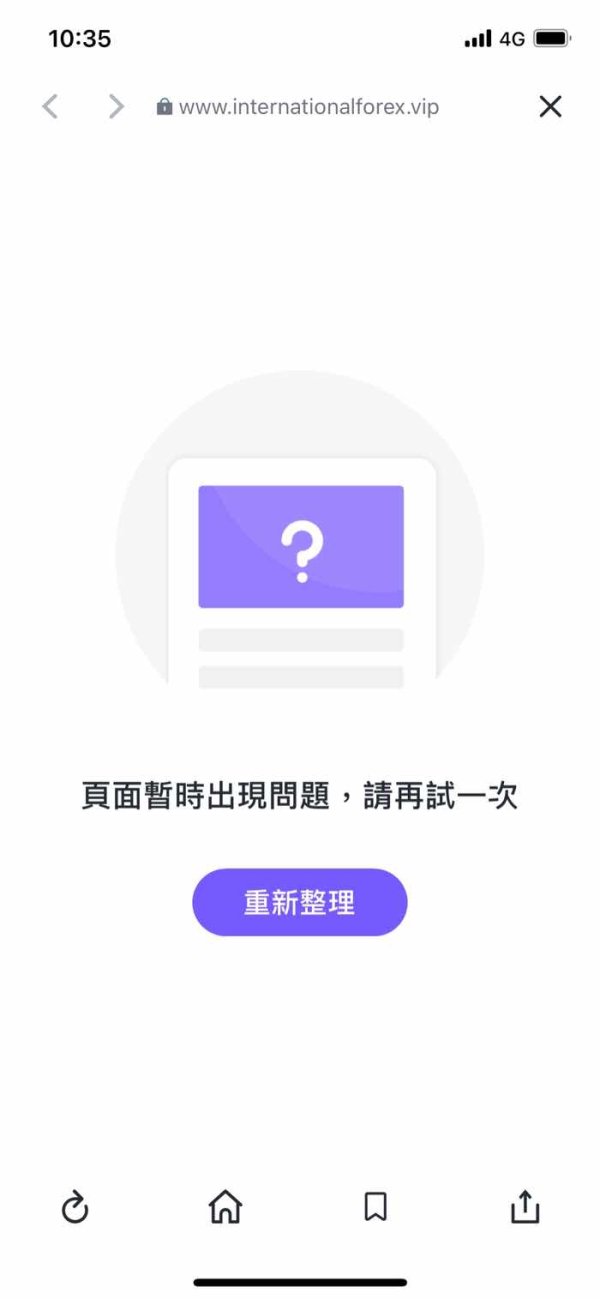This screenshot has width=600, height=1299.
Task: Tap the 重新整理 button
Action: (300, 902)
